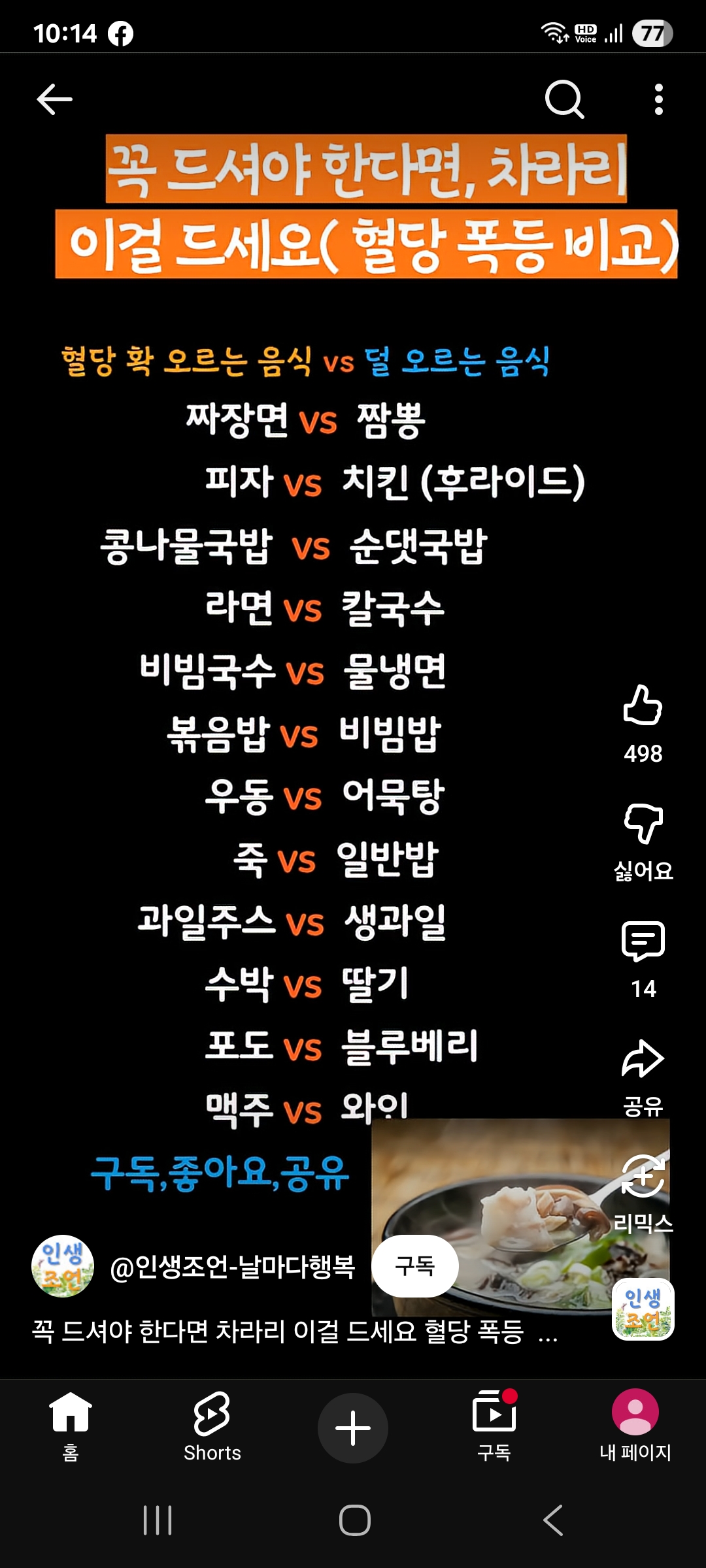Open the system recent apps view
The width and height of the screenshot is (706, 1568).
point(158,1520)
